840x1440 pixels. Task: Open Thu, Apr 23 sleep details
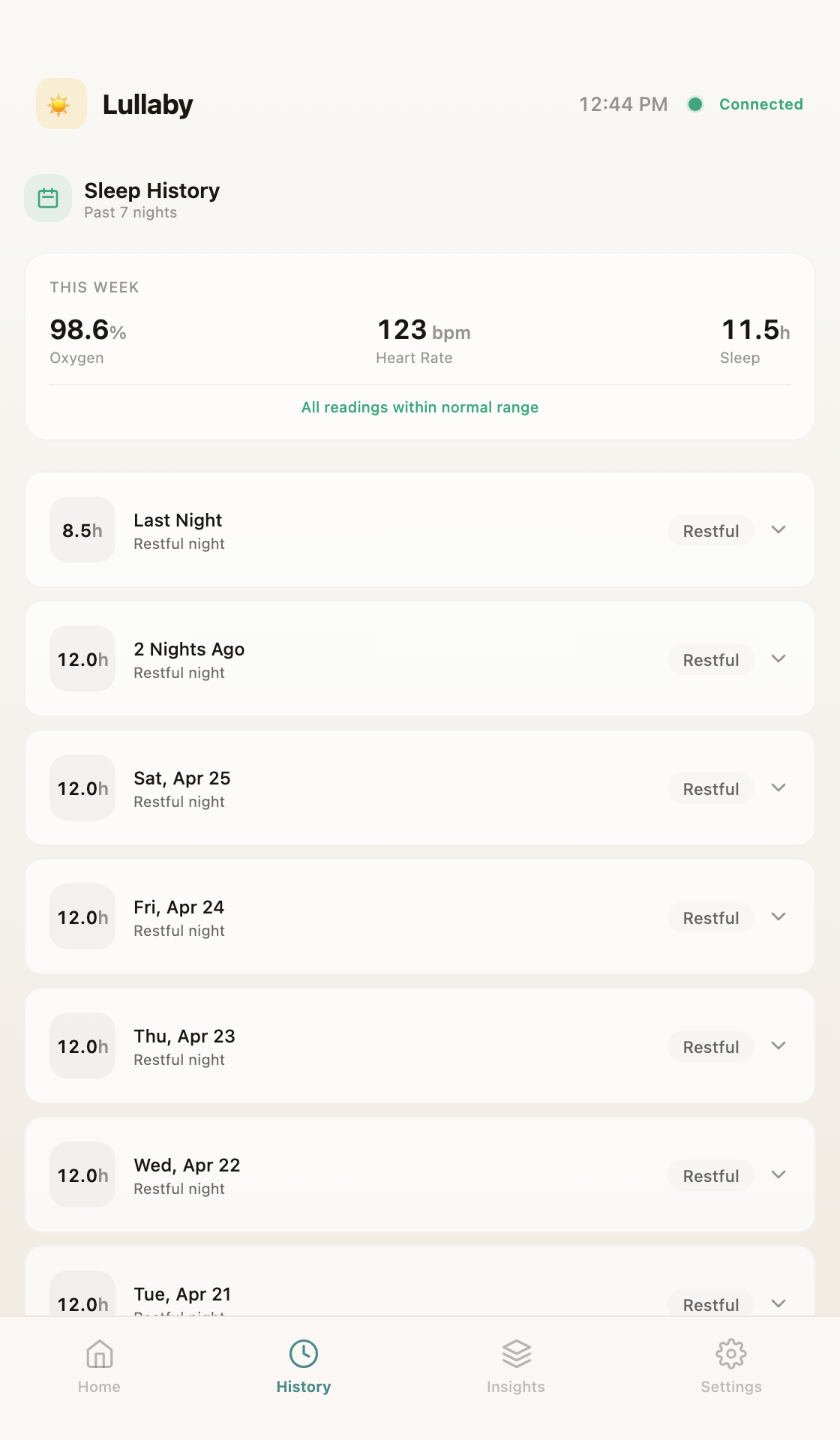[x=778, y=1045]
